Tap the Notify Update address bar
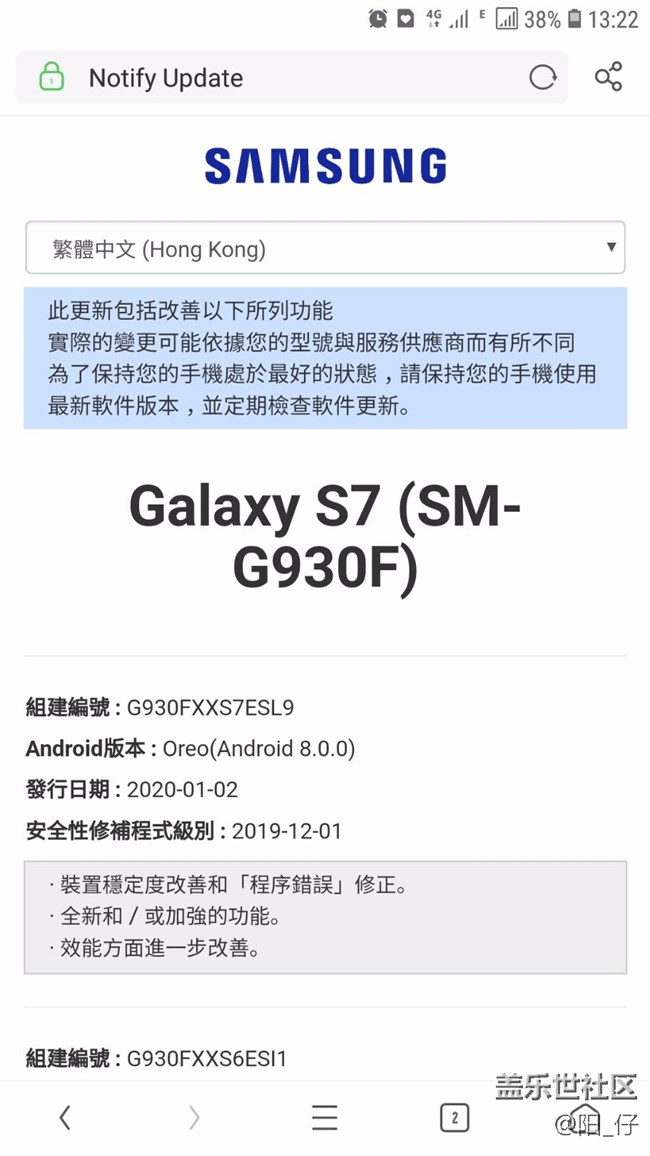Screen dimensions: 650x1156 [x=292, y=77]
